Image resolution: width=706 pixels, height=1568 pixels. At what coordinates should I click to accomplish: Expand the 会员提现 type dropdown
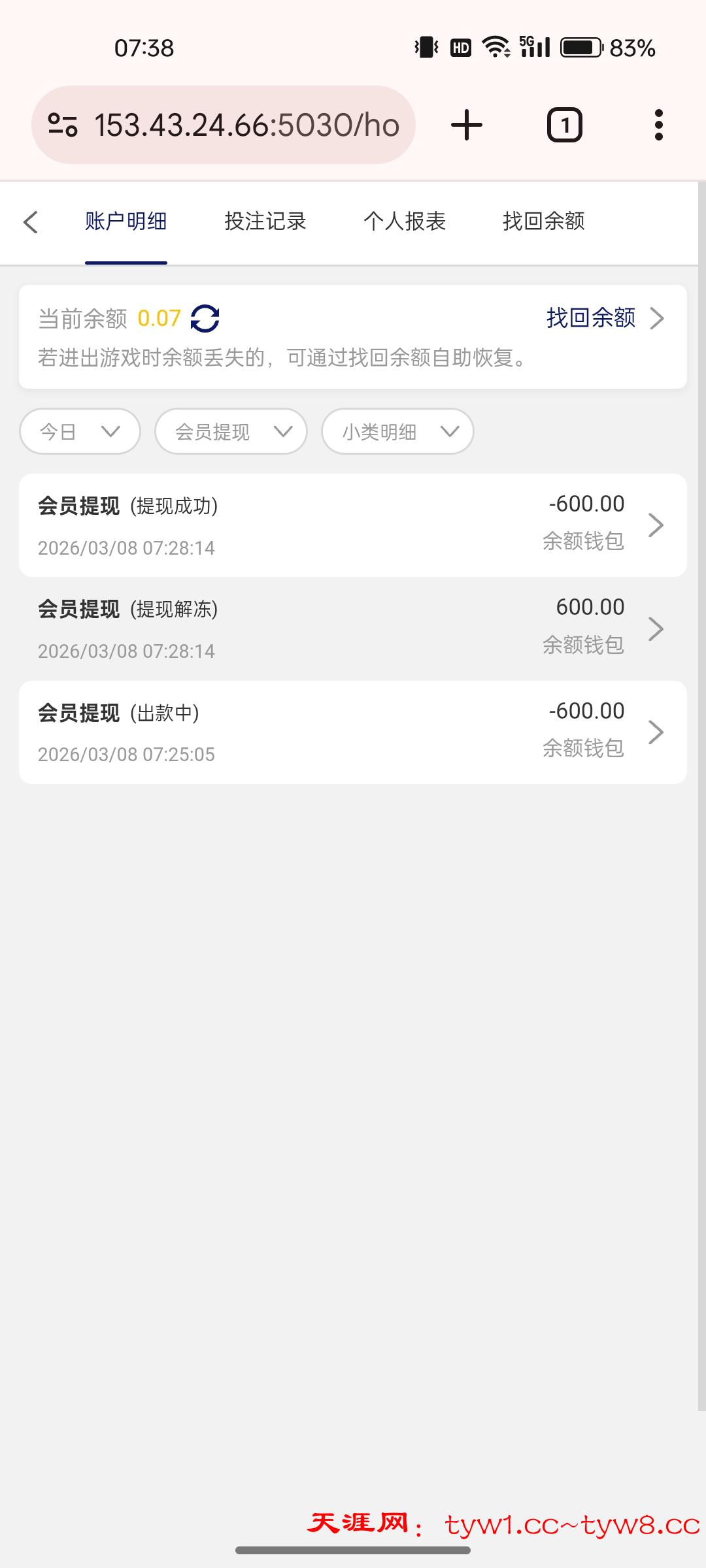(231, 431)
